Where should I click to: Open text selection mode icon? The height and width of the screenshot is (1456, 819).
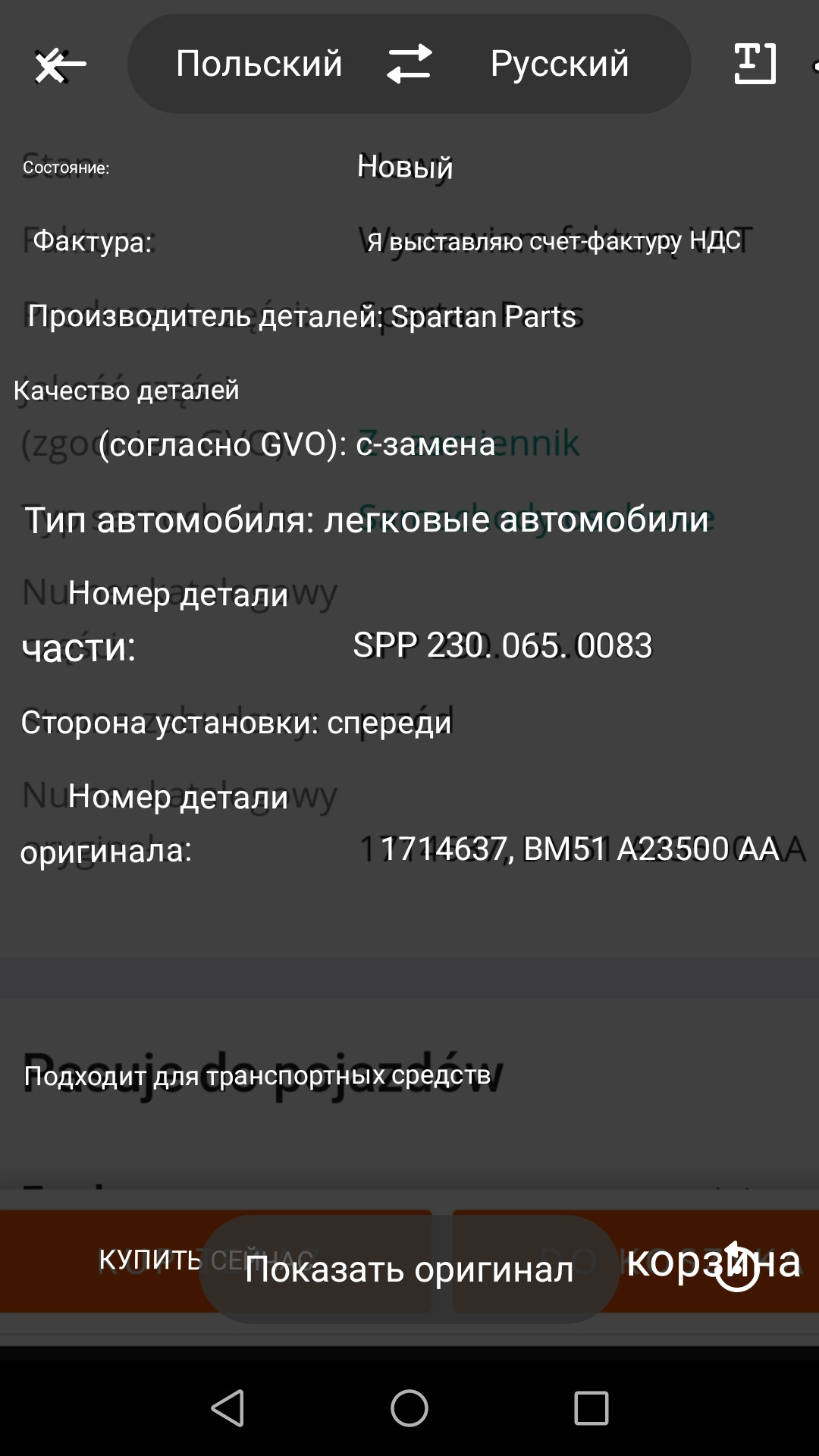pyautogui.click(x=755, y=64)
